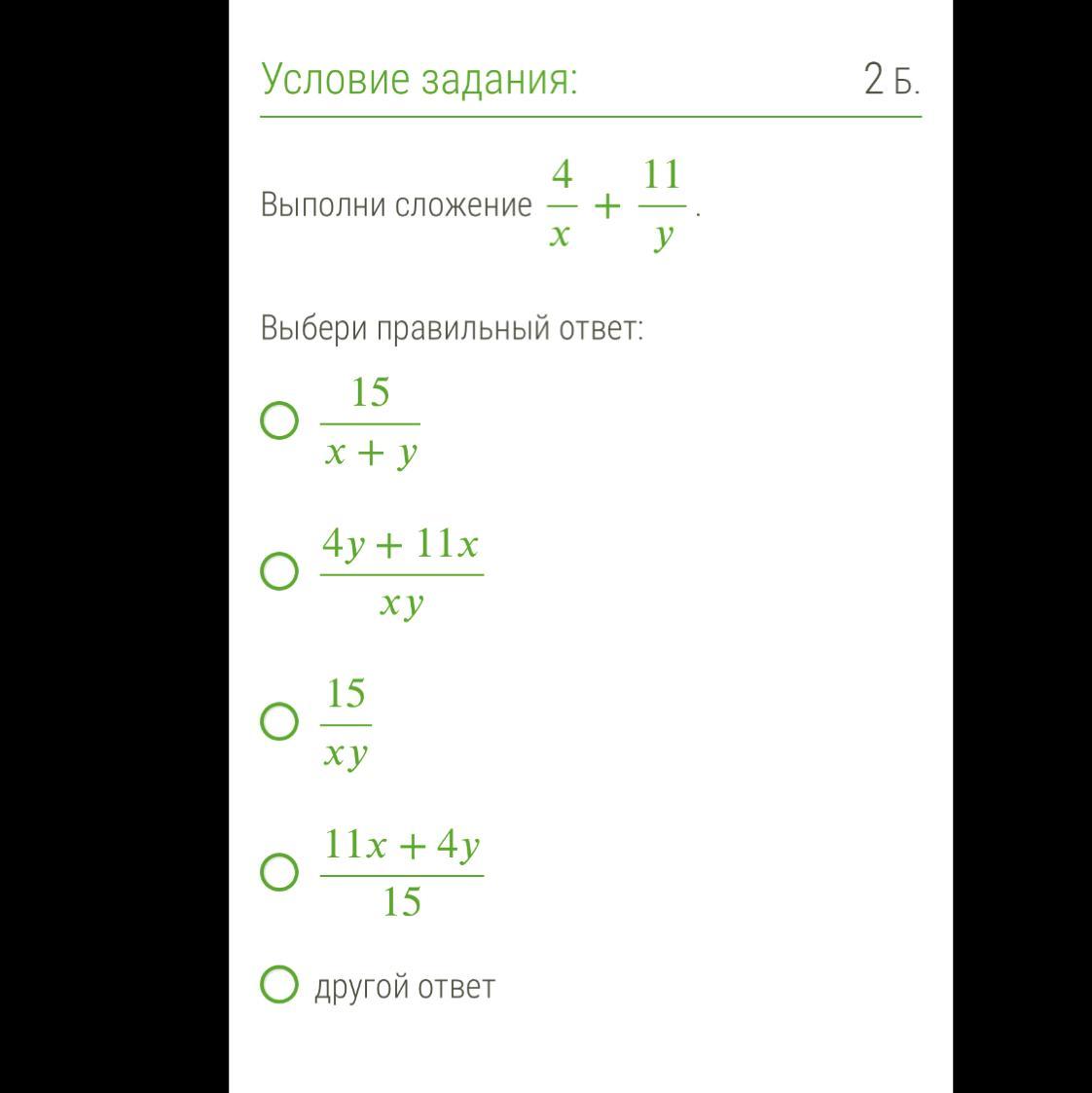Image resolution: width=1092 pixels, height=1093 pixels.
Task: Choose the option 4y + 11x over xy
Action: click(279, 571)
